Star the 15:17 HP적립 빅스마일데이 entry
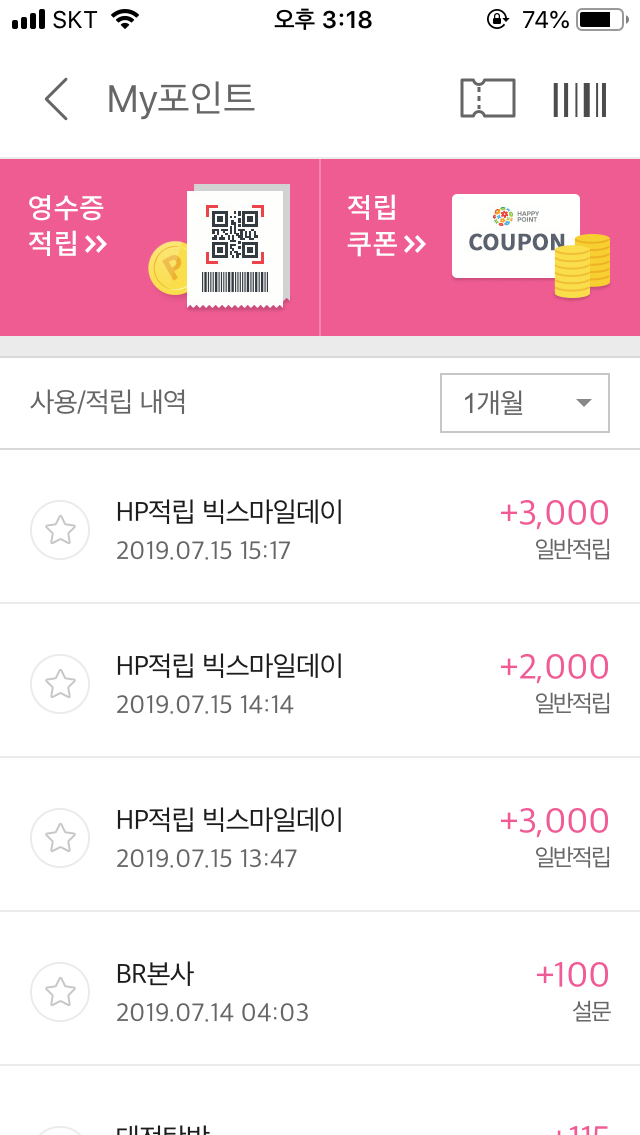Screen dimensions: 640x1135 point(61,530)
